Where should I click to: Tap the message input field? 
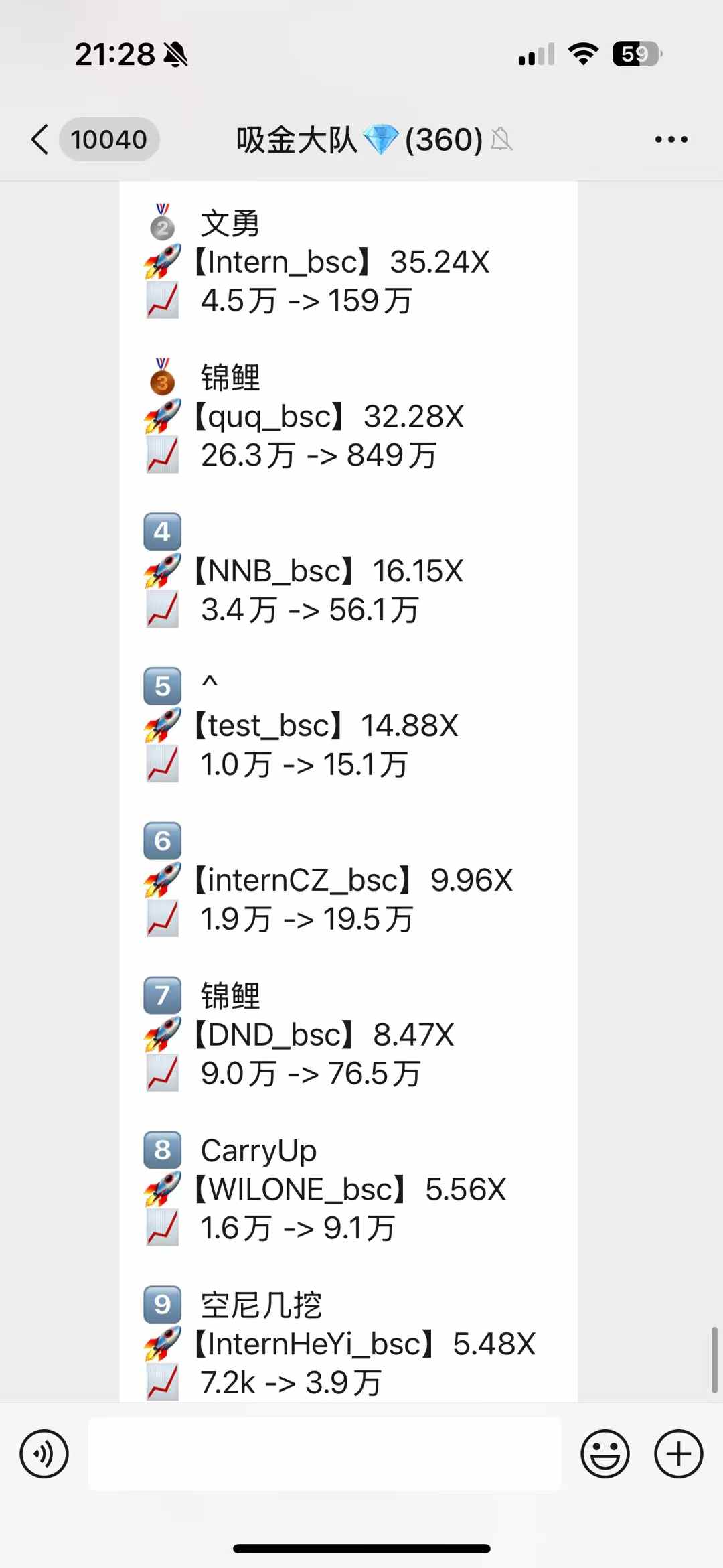point(325,1454)
